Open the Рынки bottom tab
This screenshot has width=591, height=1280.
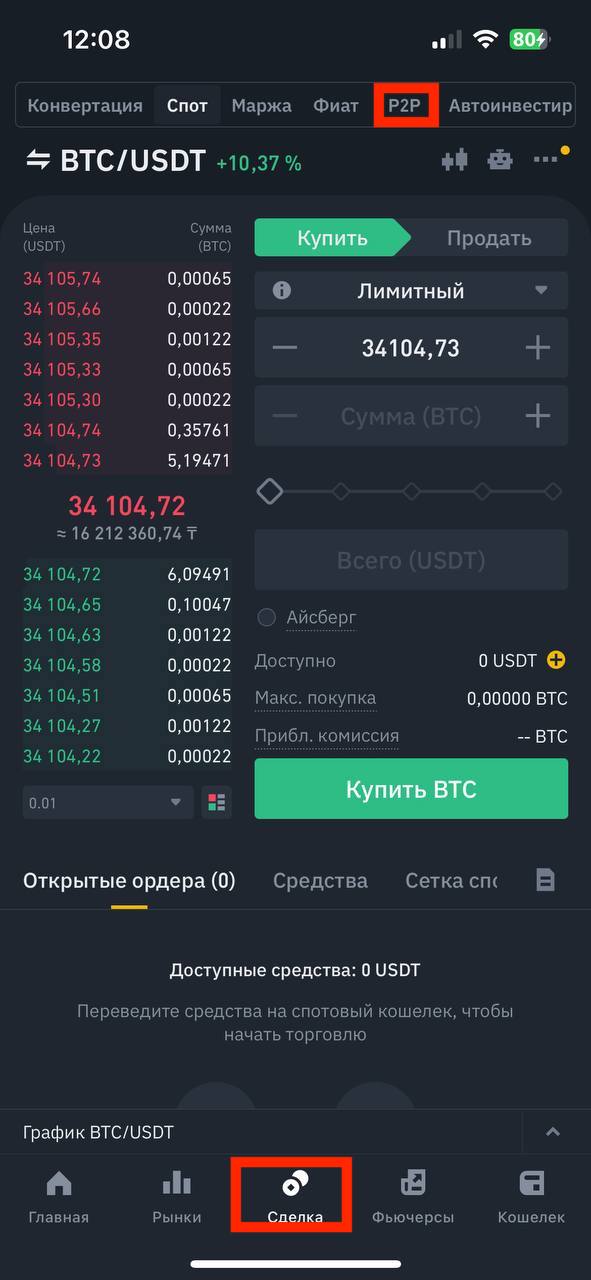click(177, 1198)
